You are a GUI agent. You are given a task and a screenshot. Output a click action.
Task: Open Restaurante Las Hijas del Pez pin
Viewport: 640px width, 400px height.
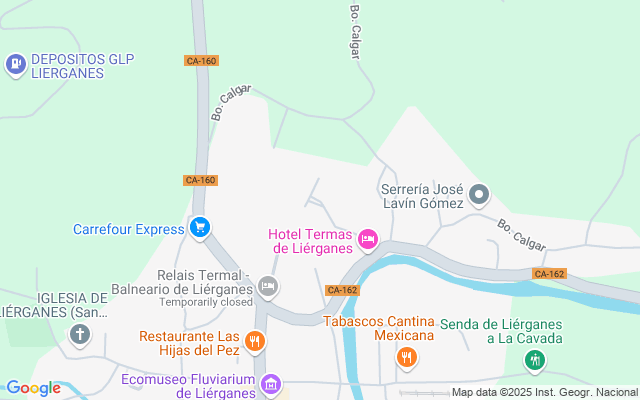[255, 342]
